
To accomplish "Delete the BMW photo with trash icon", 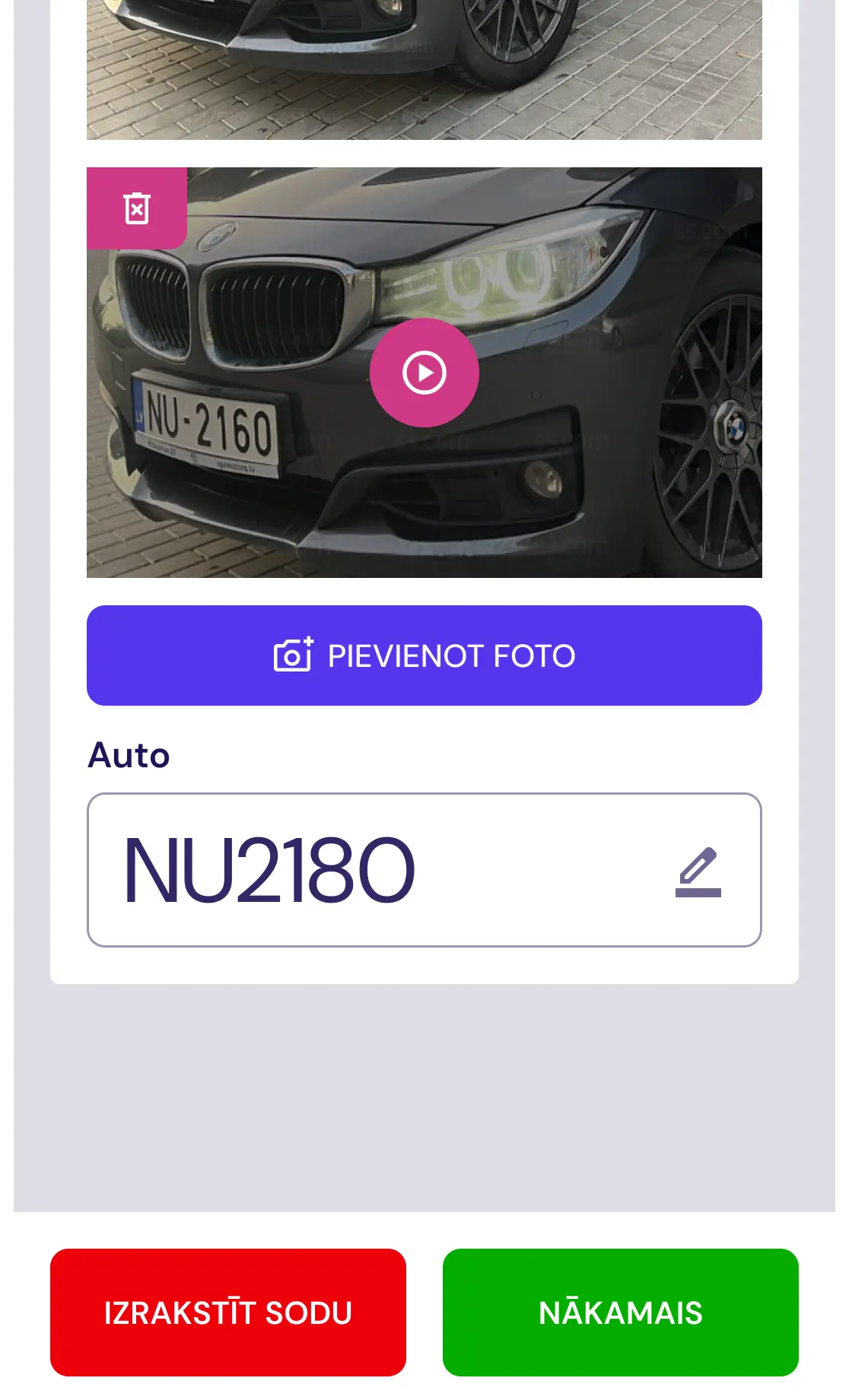I will 137,208.
